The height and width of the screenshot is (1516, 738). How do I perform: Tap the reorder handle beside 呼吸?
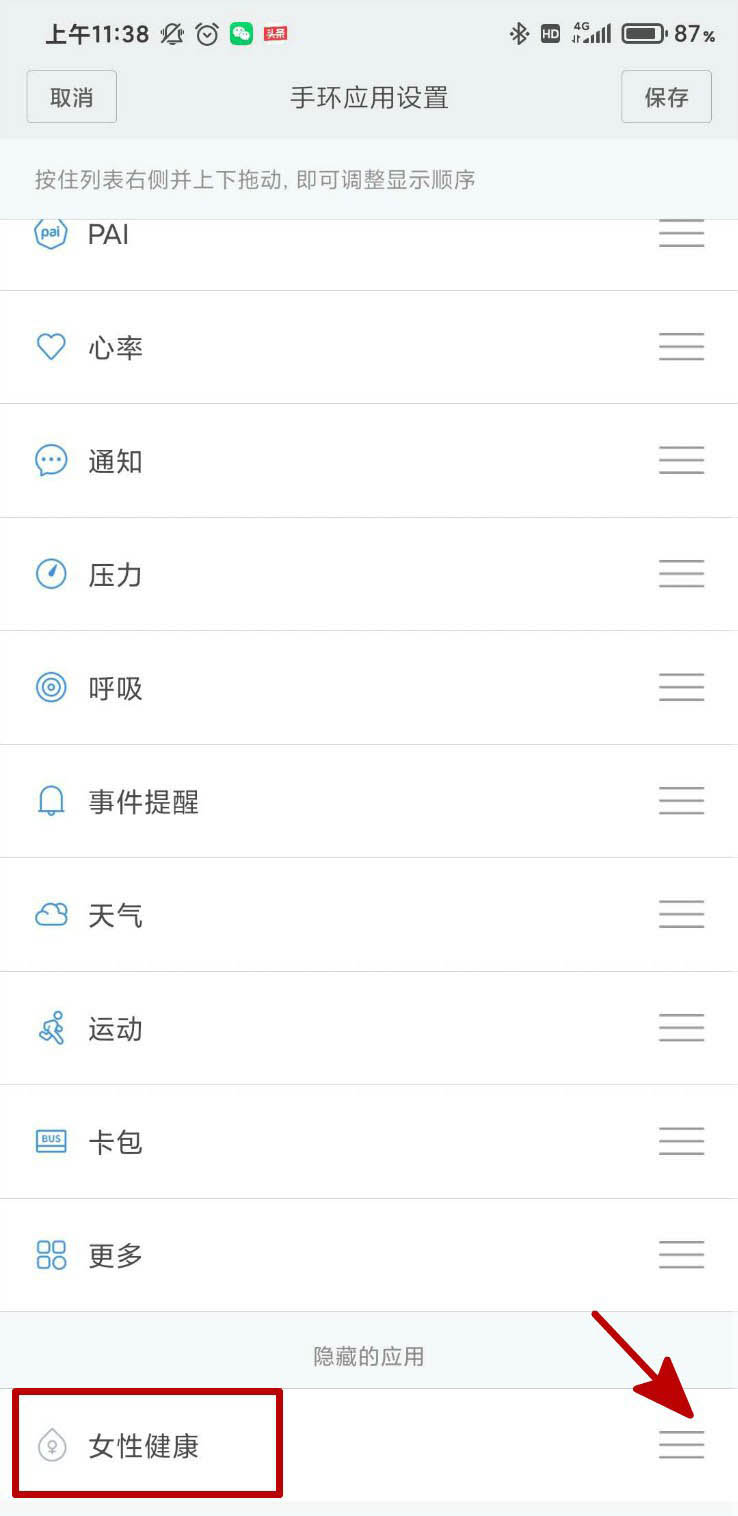[x=682, y=687]
